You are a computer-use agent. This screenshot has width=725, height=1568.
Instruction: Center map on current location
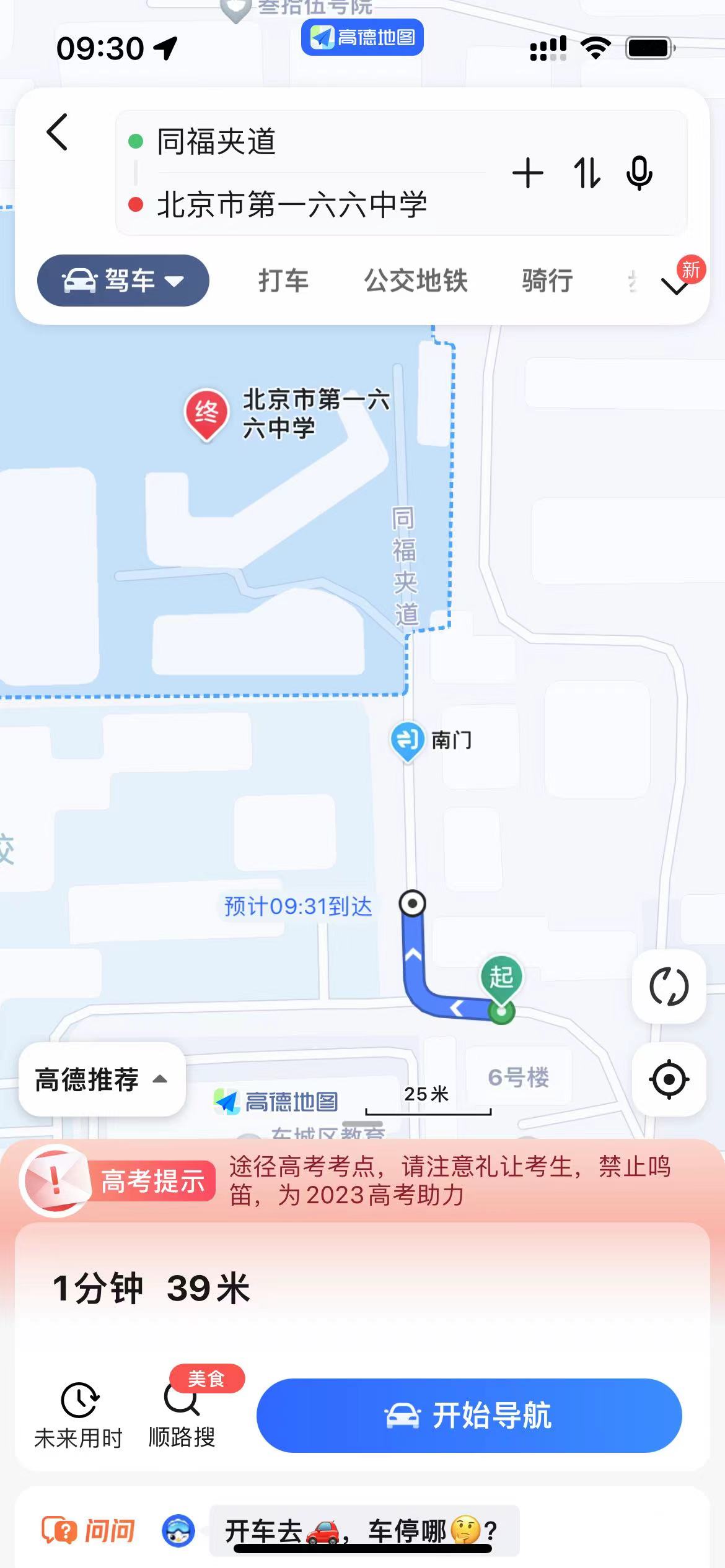tap(669, 1079)
